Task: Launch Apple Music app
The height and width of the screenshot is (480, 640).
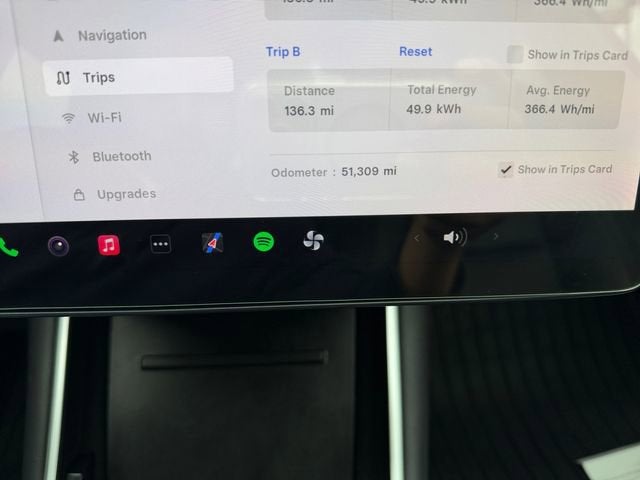Action: click(x=109, y=244)
